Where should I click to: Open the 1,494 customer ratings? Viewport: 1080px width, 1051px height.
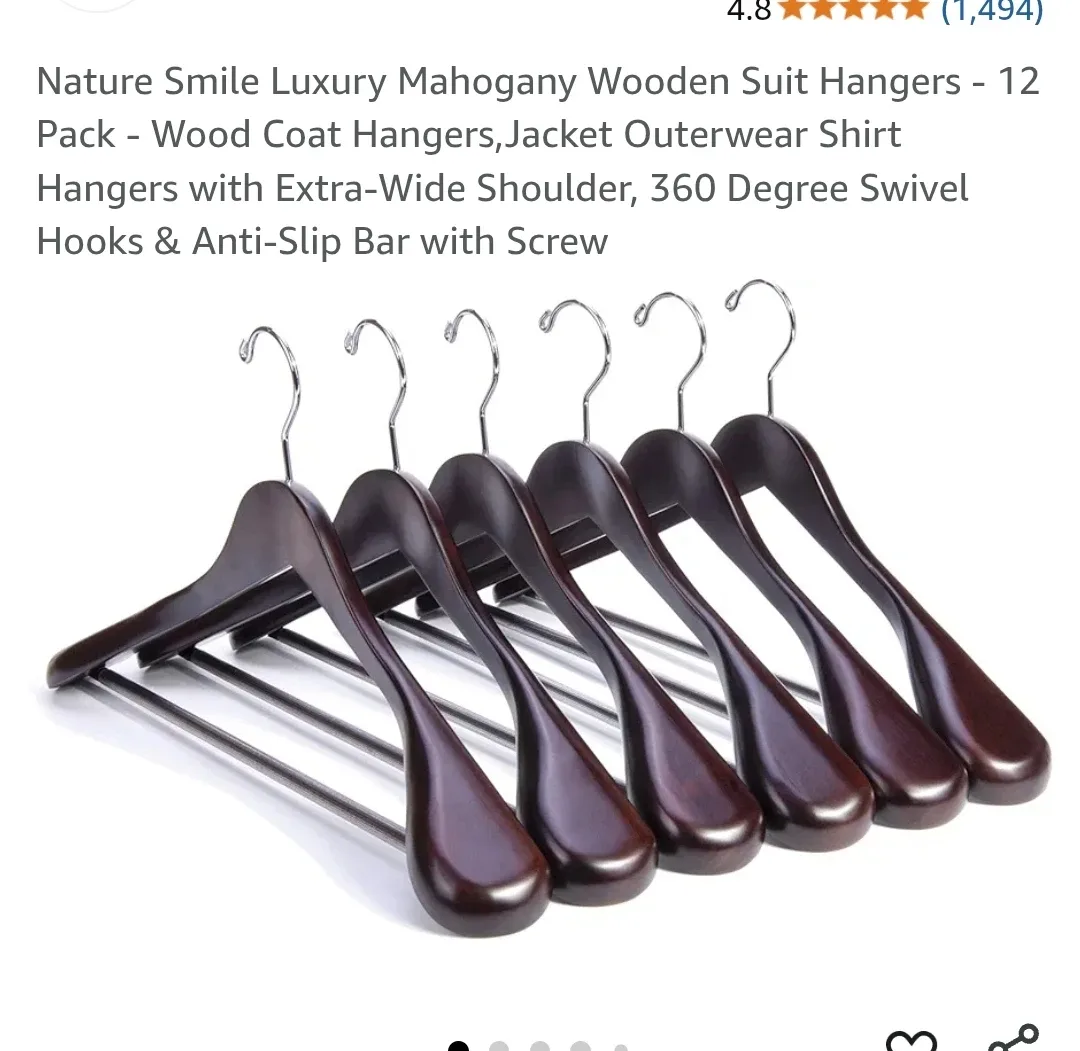click(x=991, y=10)
